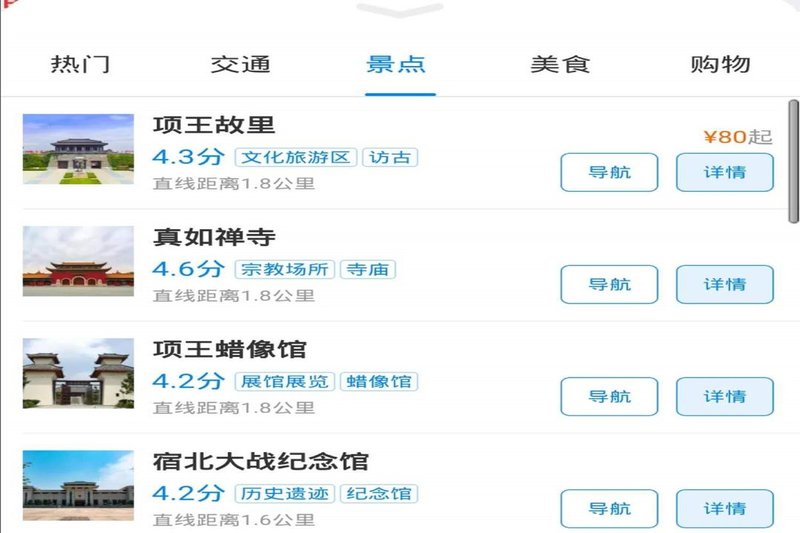This screenshot has width=800, height=533.
Task: Switch to the 购物 tab
Action: (720, 65)
